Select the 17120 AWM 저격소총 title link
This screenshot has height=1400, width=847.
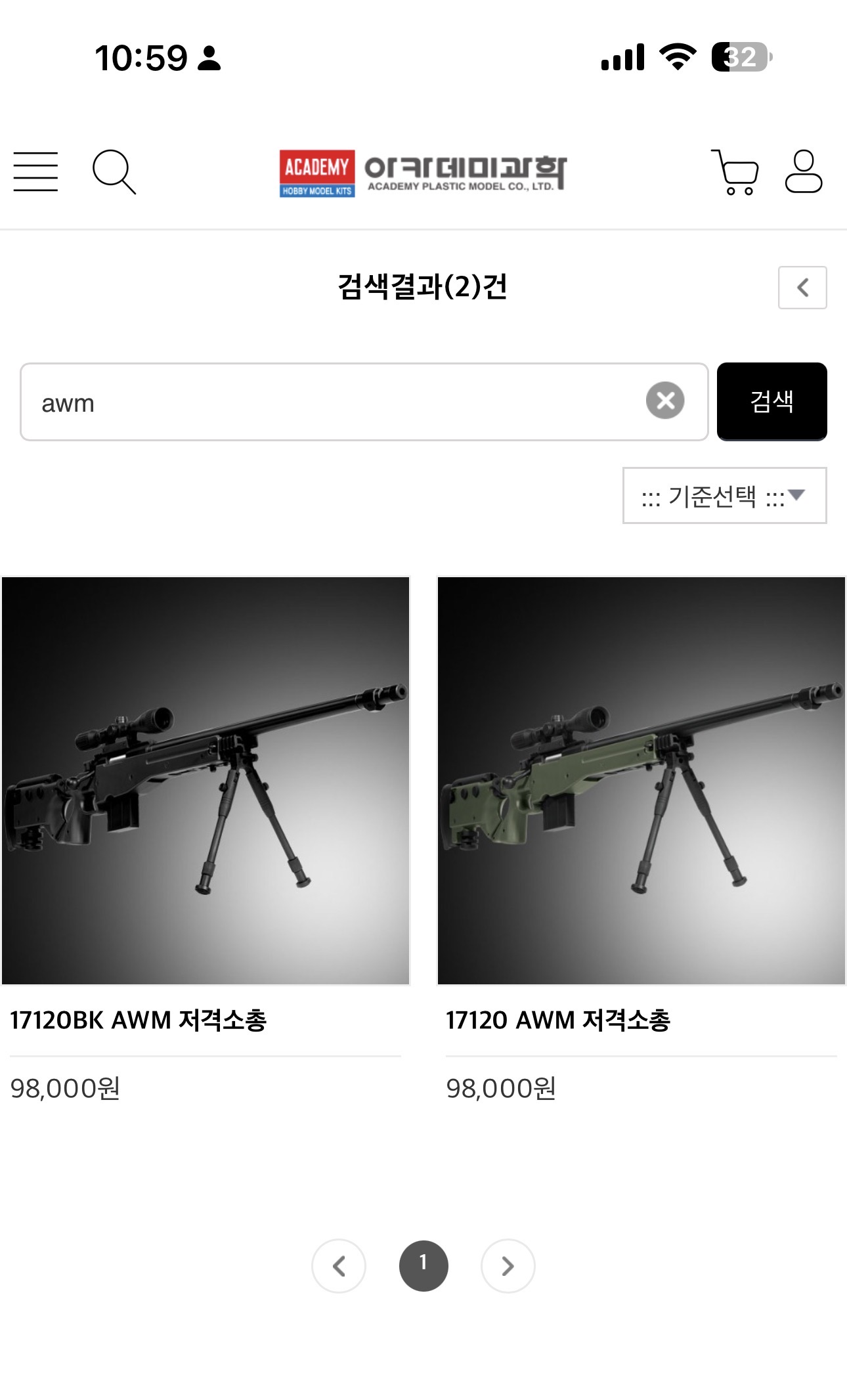[x=558, y=1020]
